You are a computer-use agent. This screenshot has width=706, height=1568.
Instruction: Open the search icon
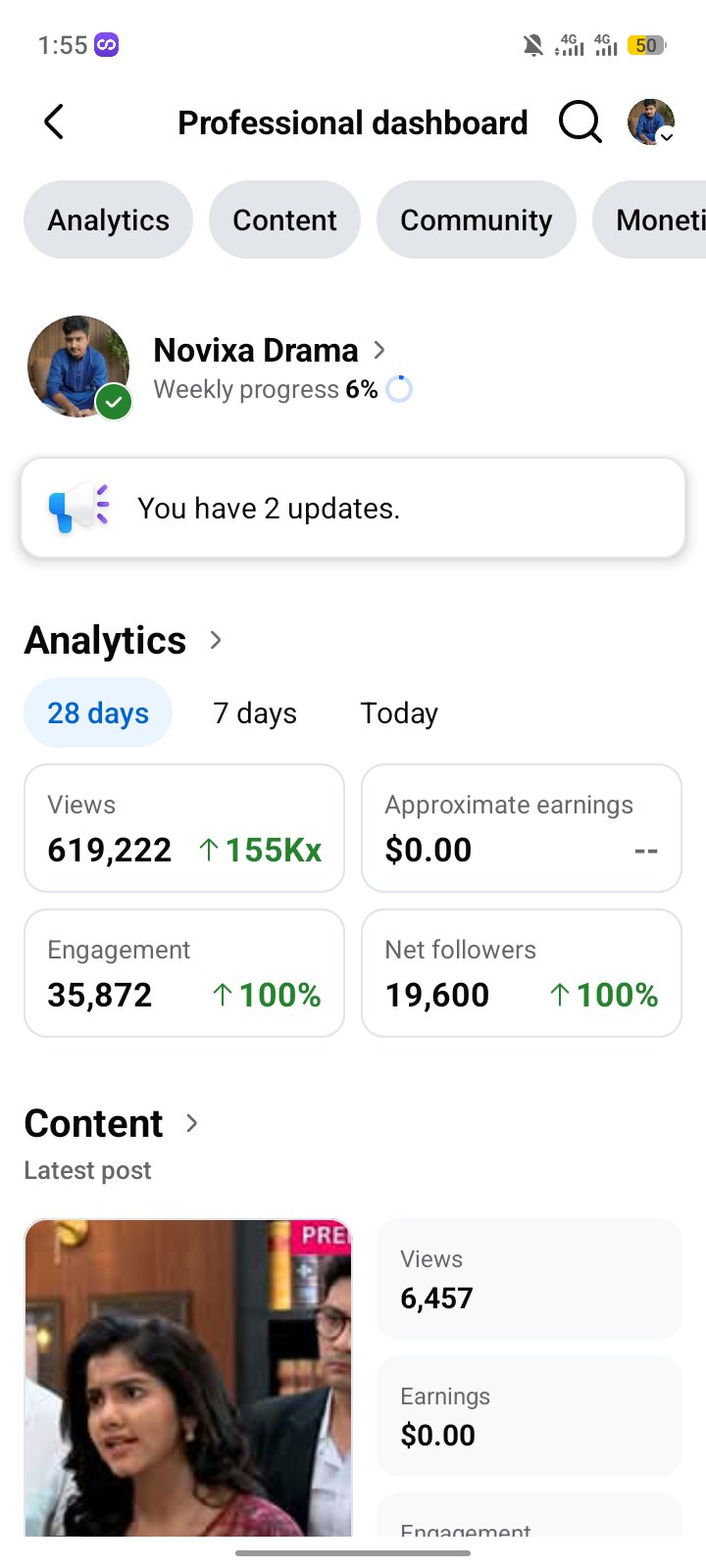(x=580, y=122)
